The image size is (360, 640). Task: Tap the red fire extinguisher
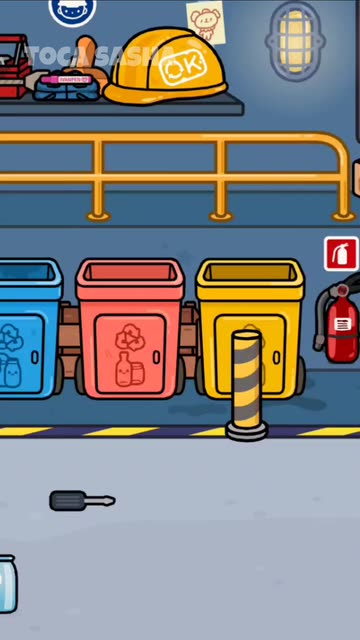coord(338,318)
